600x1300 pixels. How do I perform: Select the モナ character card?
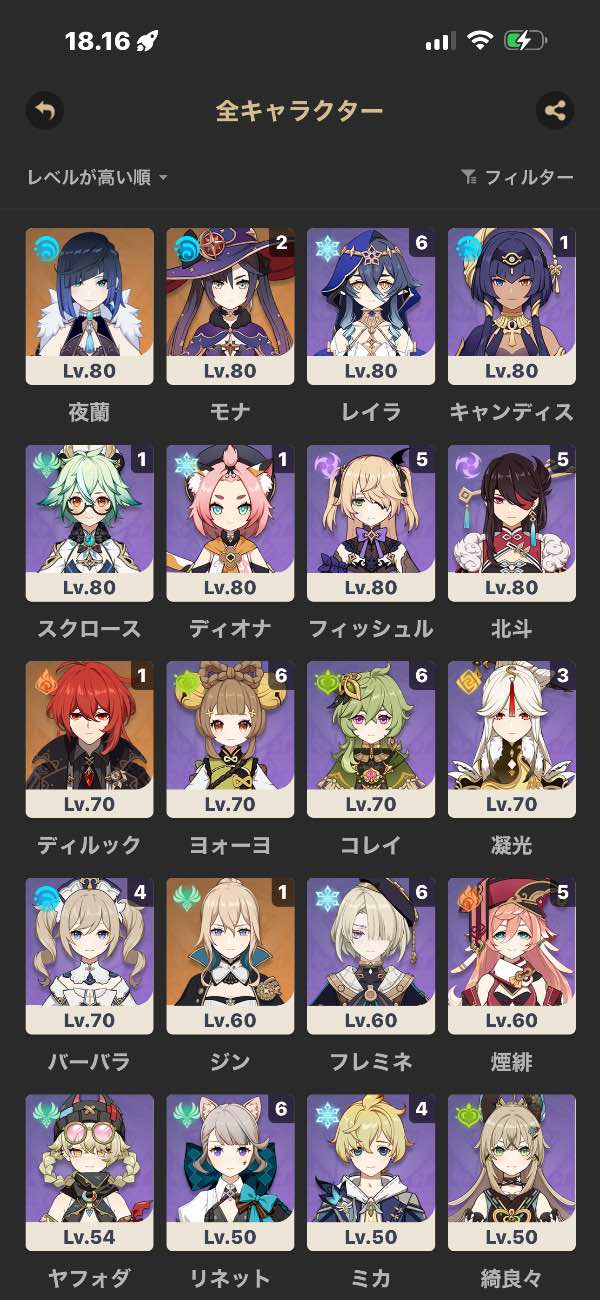tap(230, 305)
